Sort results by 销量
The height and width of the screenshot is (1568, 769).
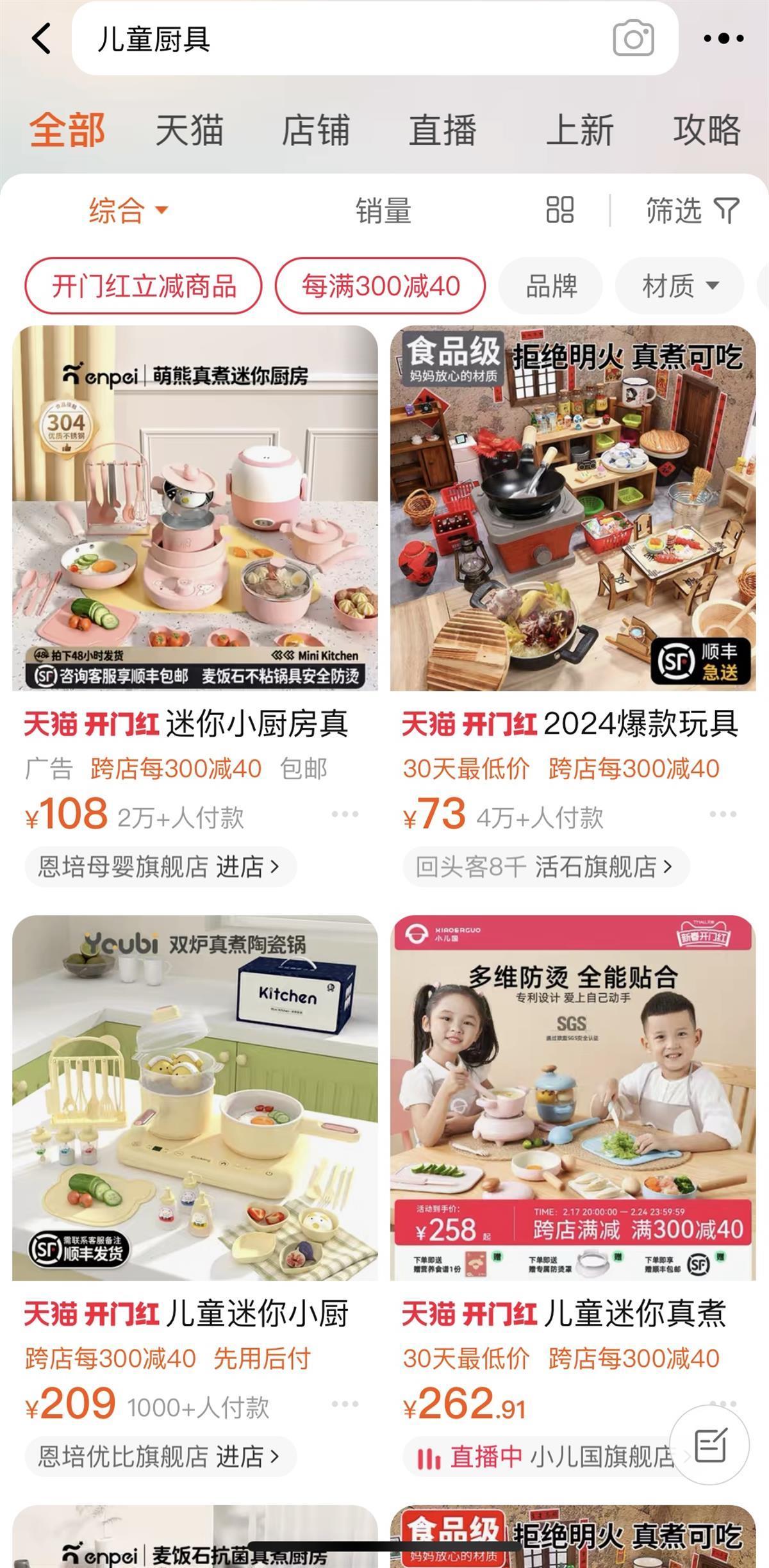tap(383, 210)
